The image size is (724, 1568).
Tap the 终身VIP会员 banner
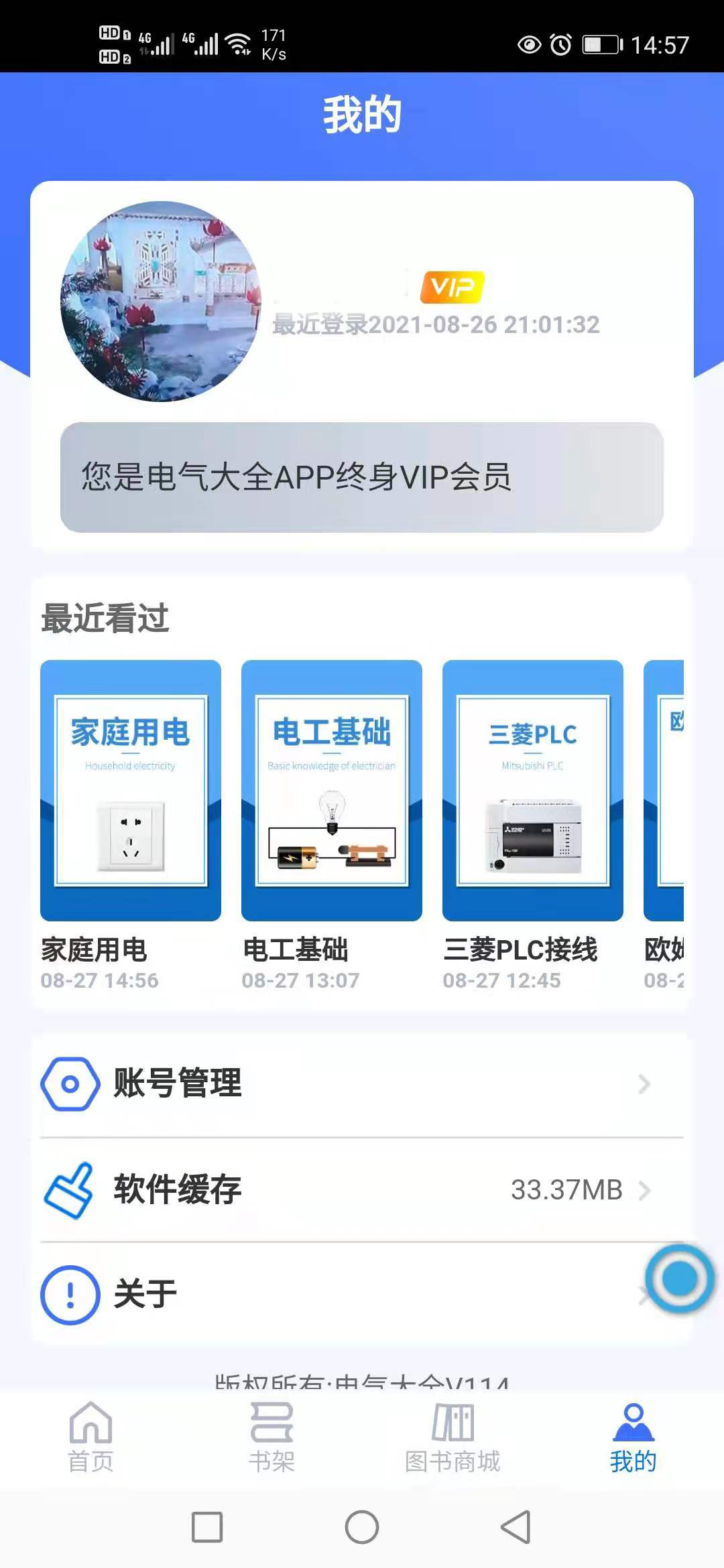[362, 477]
